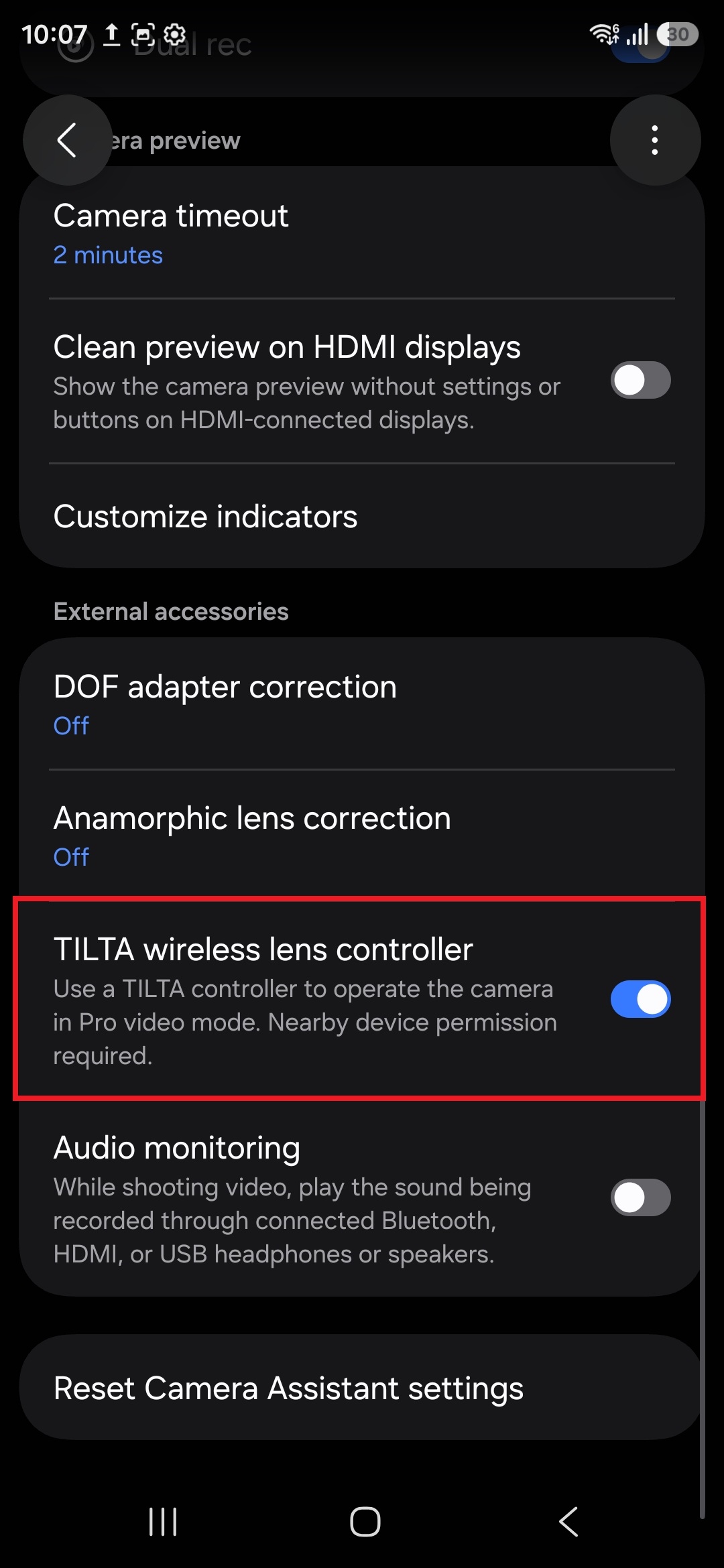The height and width of the screenshot is (1568, 724).
Task: Tap the screenshot notification icon
Action: [142, 34]
